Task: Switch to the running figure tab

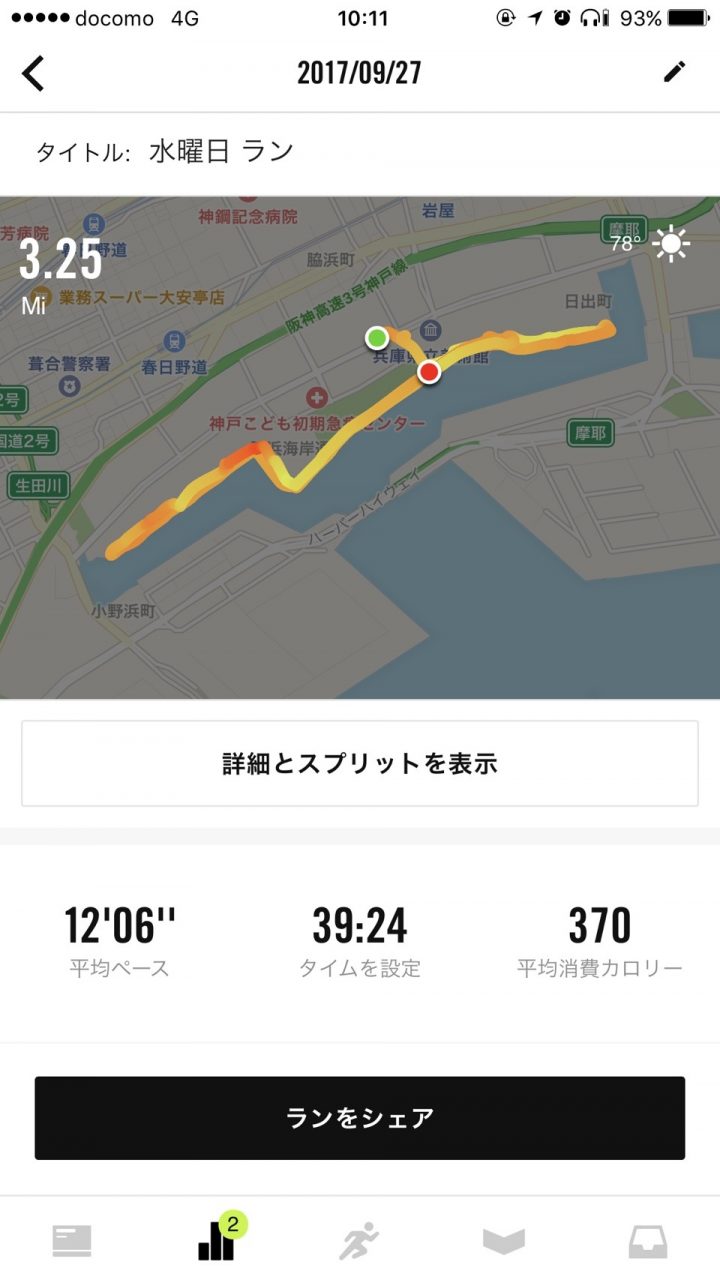Action: 360,1241
